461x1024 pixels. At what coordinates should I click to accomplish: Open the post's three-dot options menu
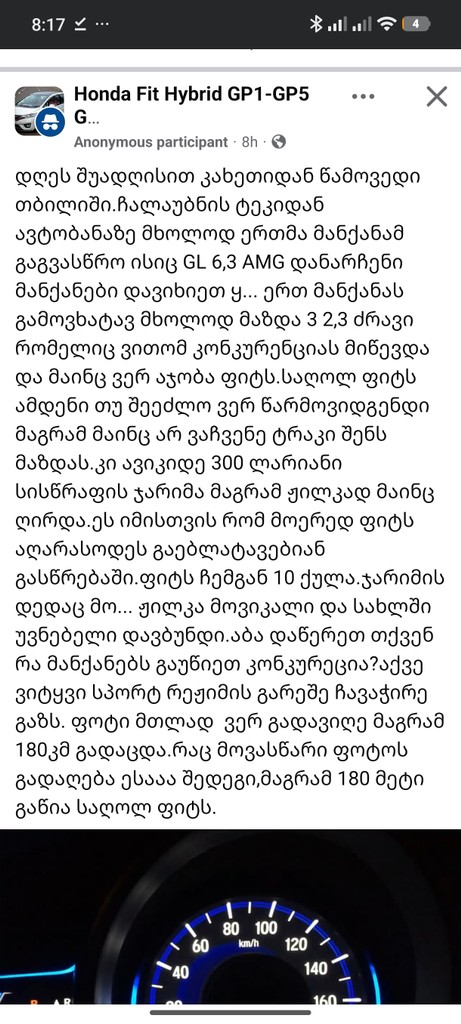(x=363, y=97)
